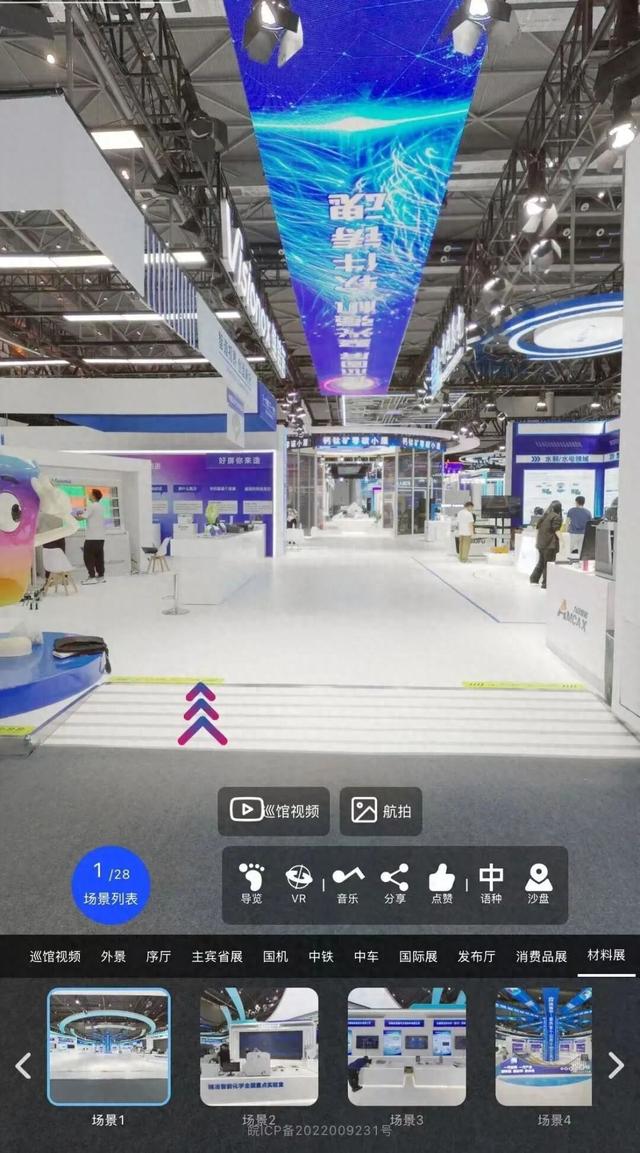
Task: Switch to the 序厅 tab
Action: point(158,957)
